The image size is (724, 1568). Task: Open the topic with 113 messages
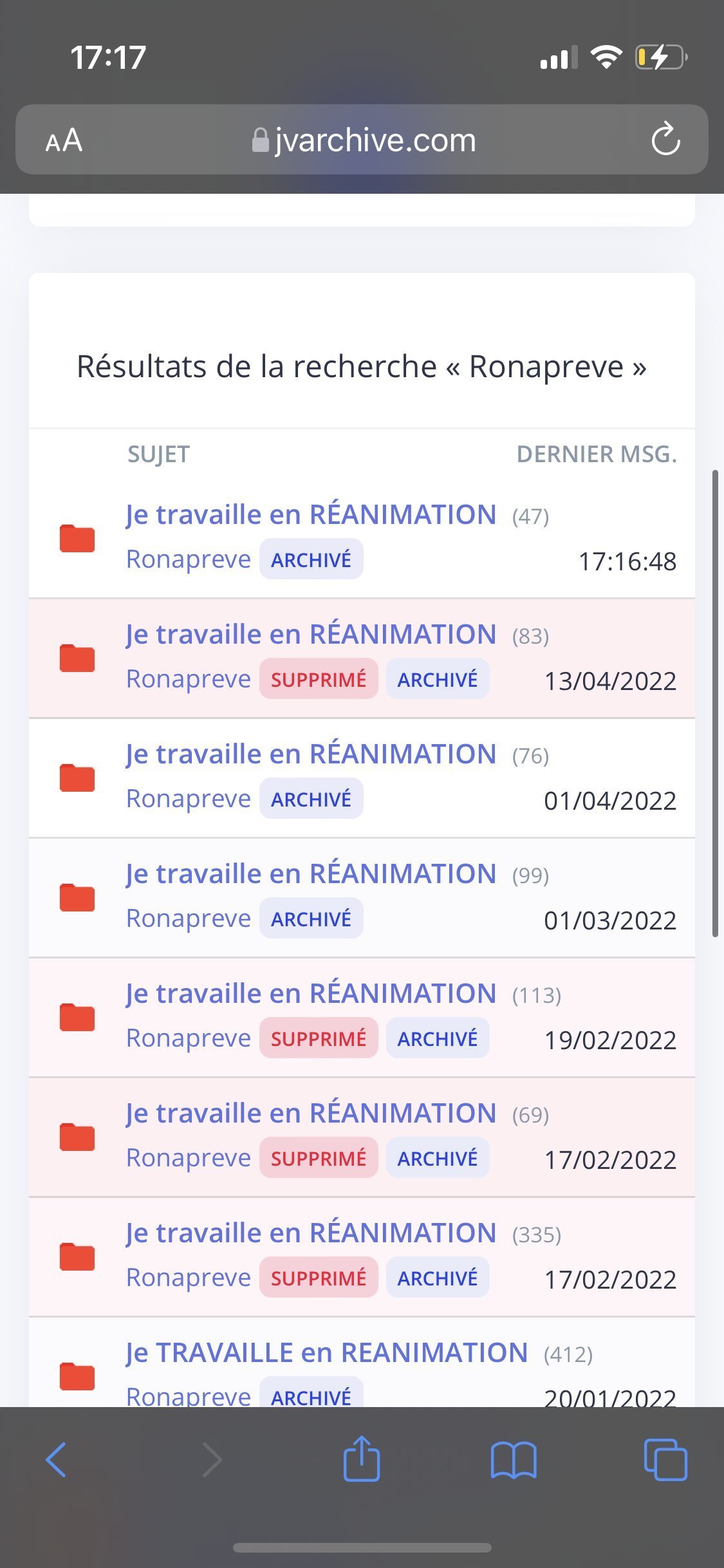(x=311, y=994)
